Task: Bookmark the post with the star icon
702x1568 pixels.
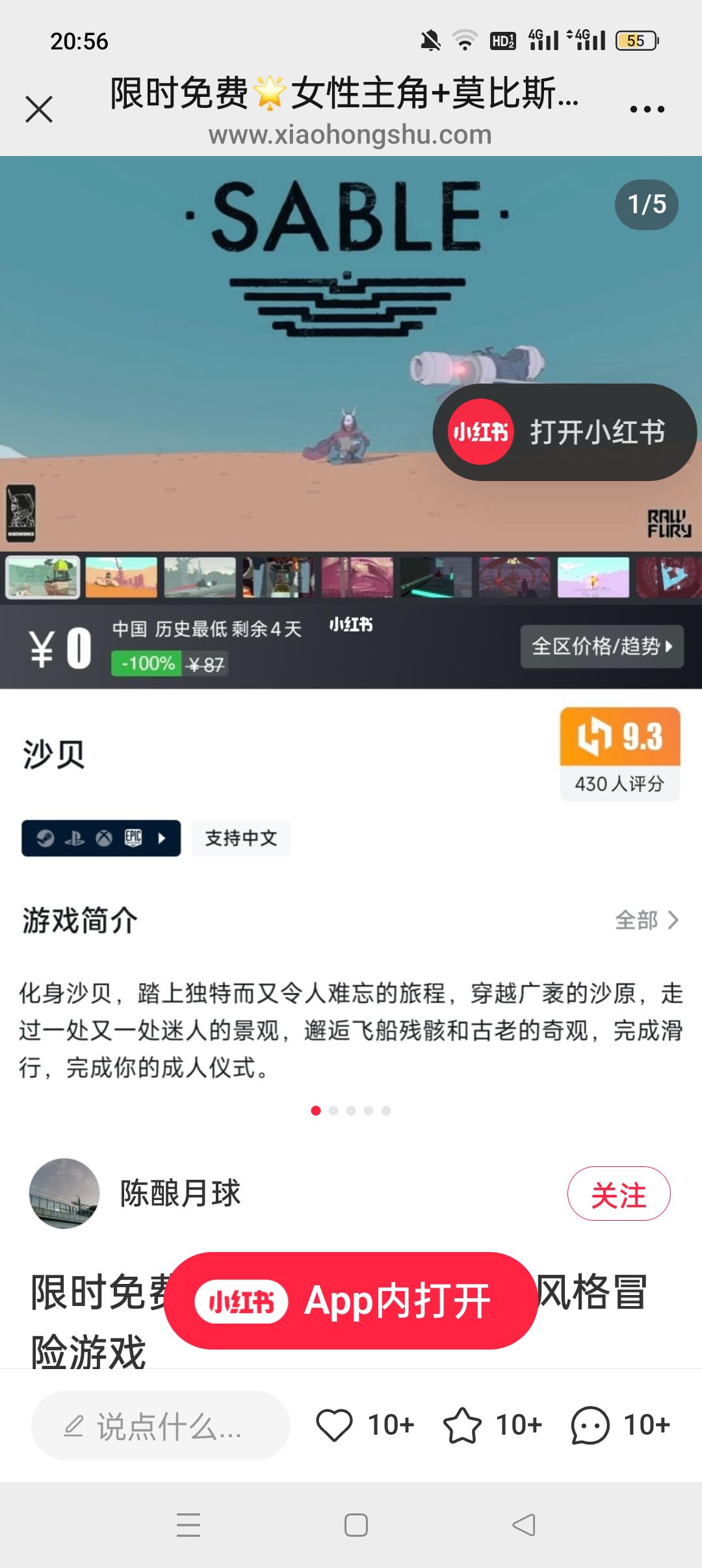Action: (462, 1425)
